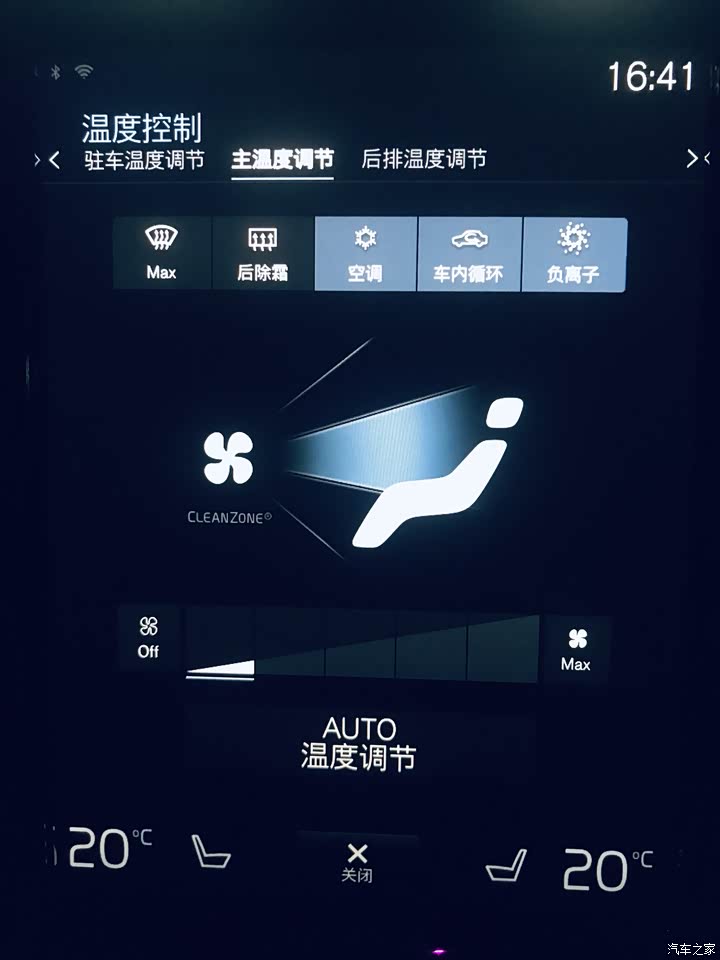Set the fan speed to Max

click(x=576, y=649)
